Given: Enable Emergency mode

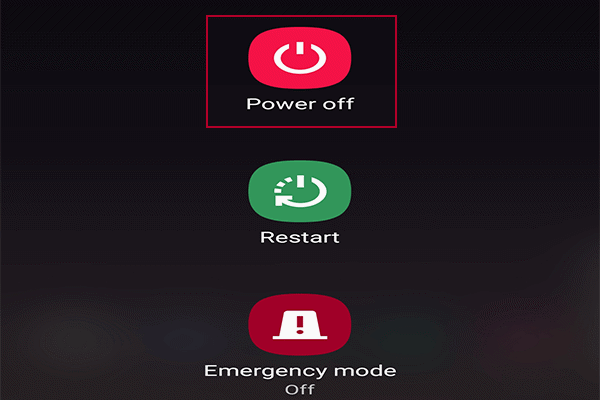Looking at the screenshot, I should pyautogui.click(x=299, y=324).
